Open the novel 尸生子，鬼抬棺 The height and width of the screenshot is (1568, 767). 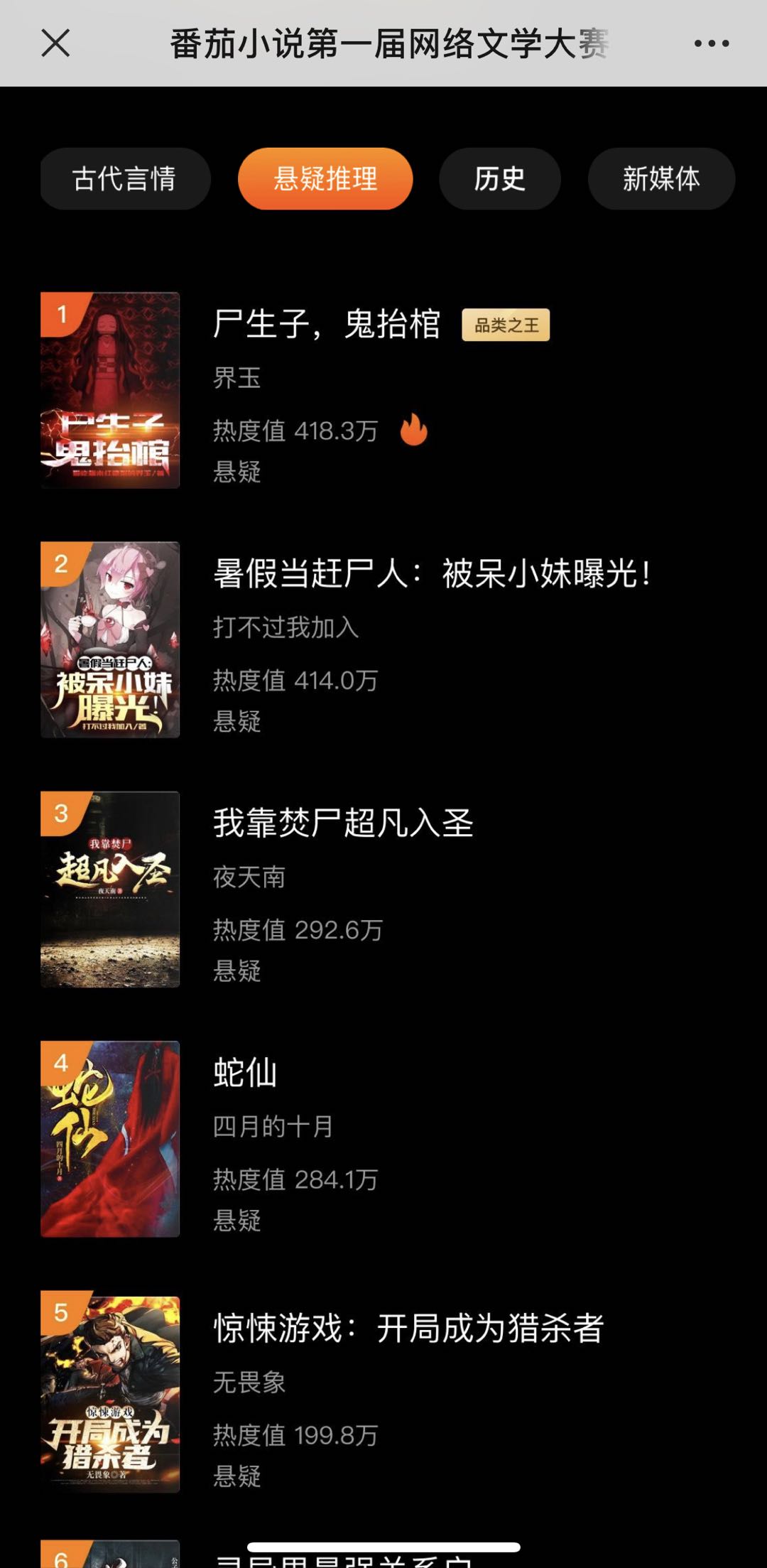pyautogui.click(x=327, y=325)
